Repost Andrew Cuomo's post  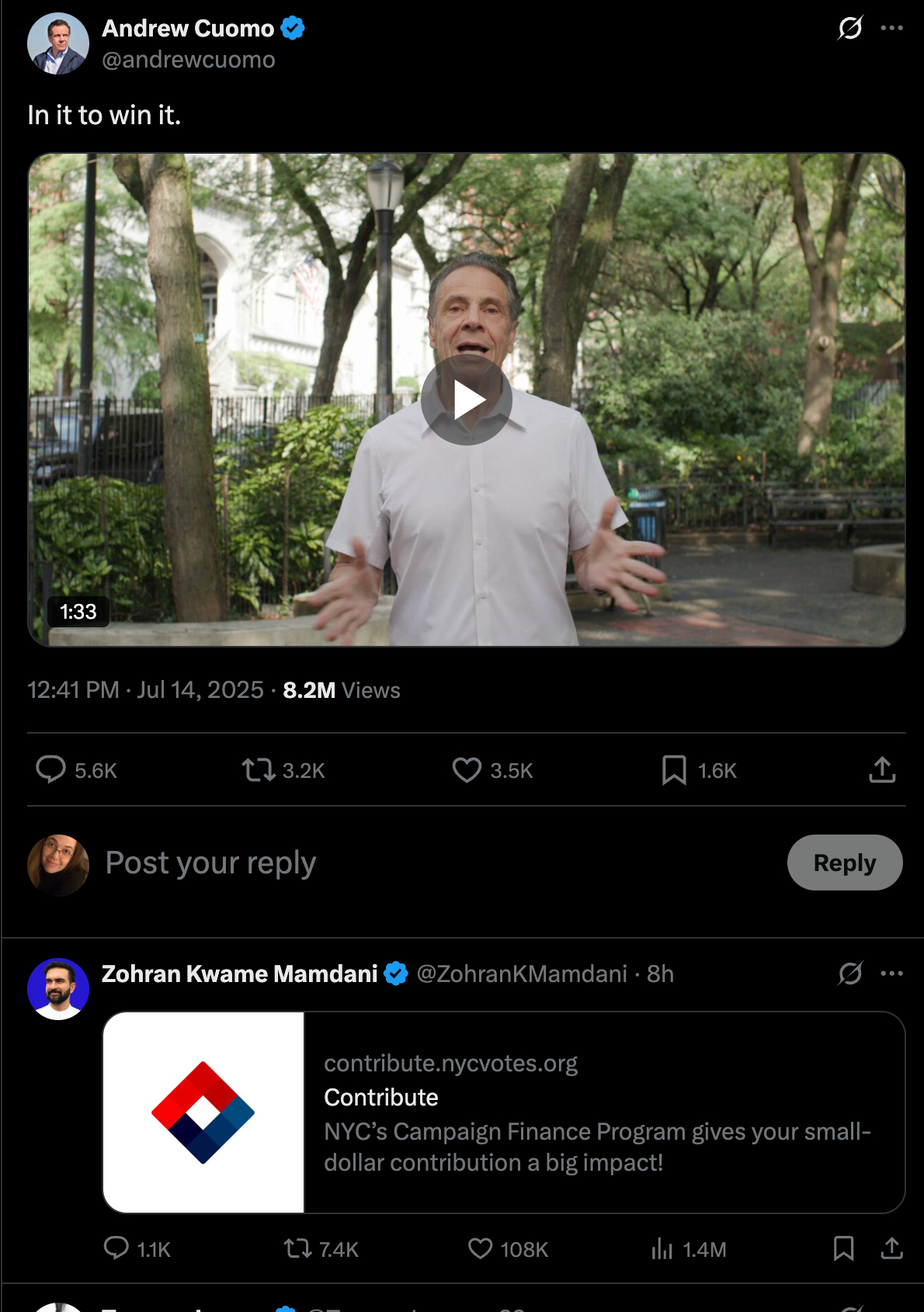point(259,769)
